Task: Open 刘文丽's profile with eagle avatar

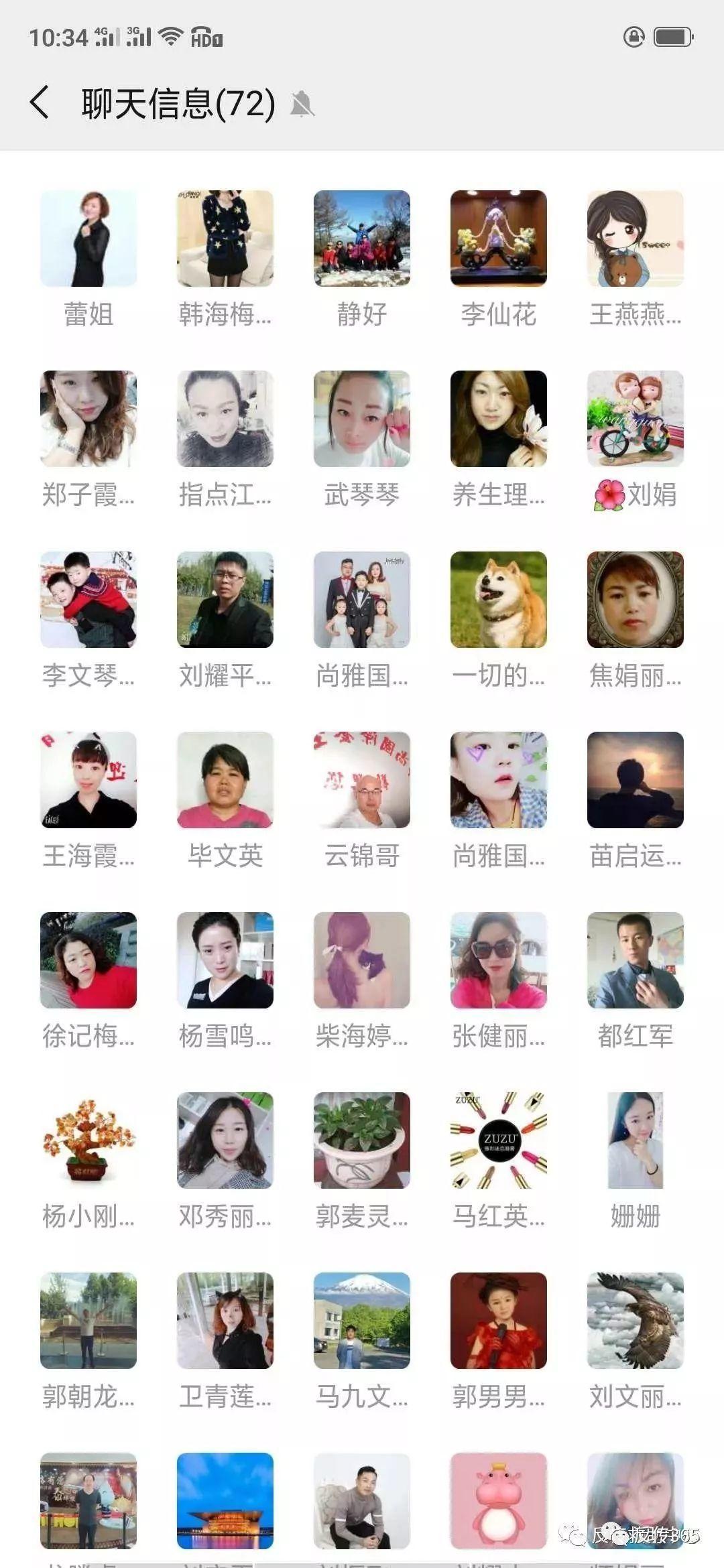Action: tap(636, 1321)
